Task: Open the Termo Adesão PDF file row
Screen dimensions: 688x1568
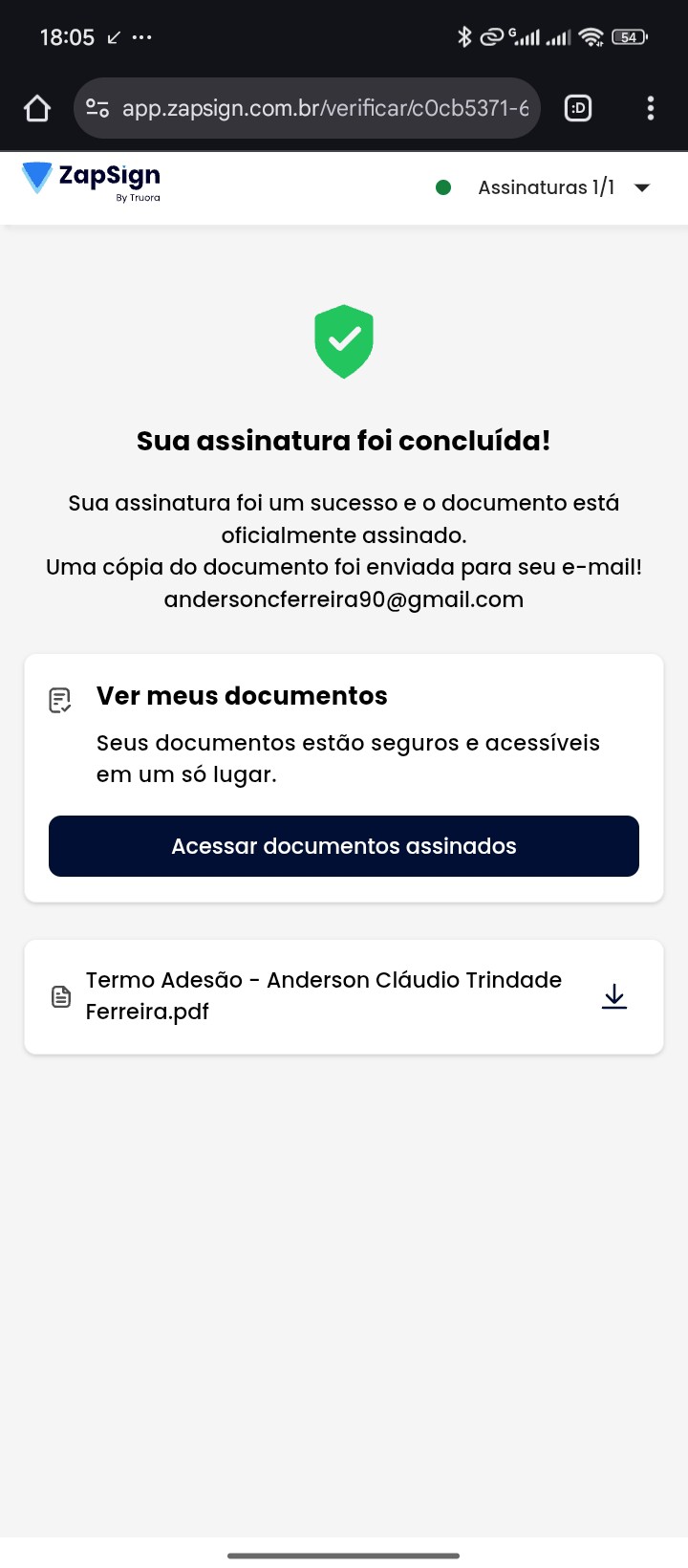Action: [x=323, y=996]
